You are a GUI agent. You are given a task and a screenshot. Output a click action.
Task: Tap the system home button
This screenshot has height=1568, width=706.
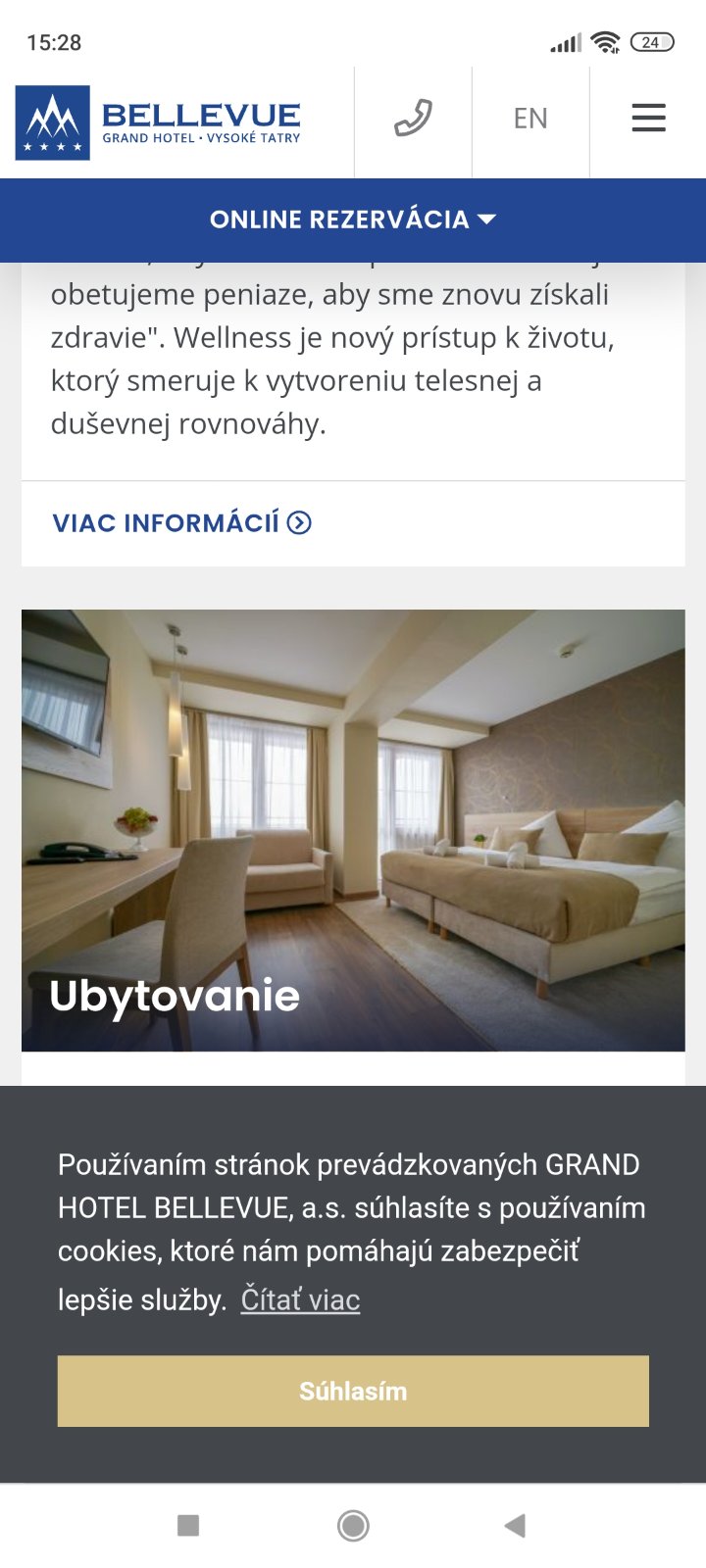[353, 1525]
